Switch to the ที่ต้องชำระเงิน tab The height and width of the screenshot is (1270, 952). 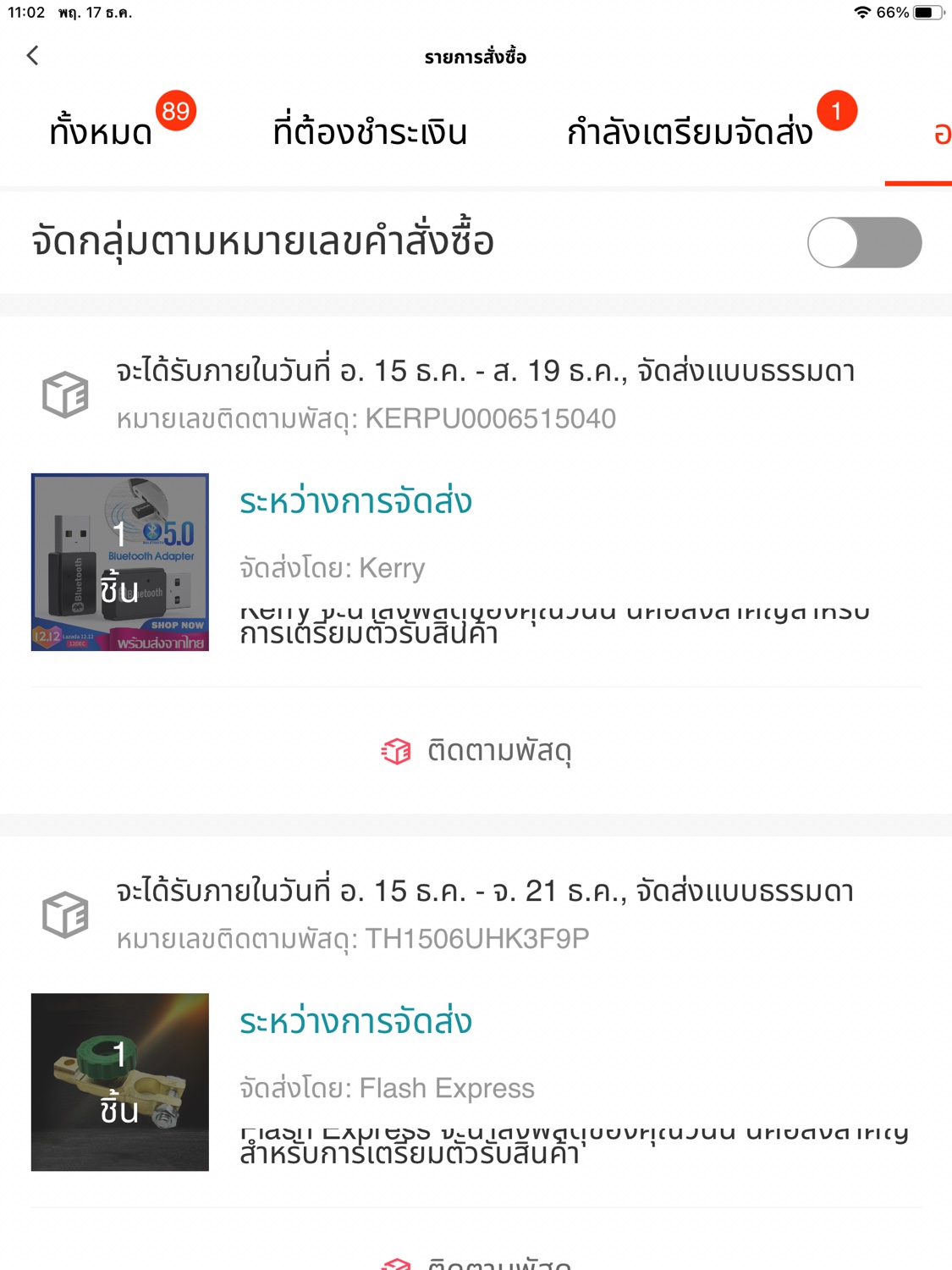click(x=370, y=132)
